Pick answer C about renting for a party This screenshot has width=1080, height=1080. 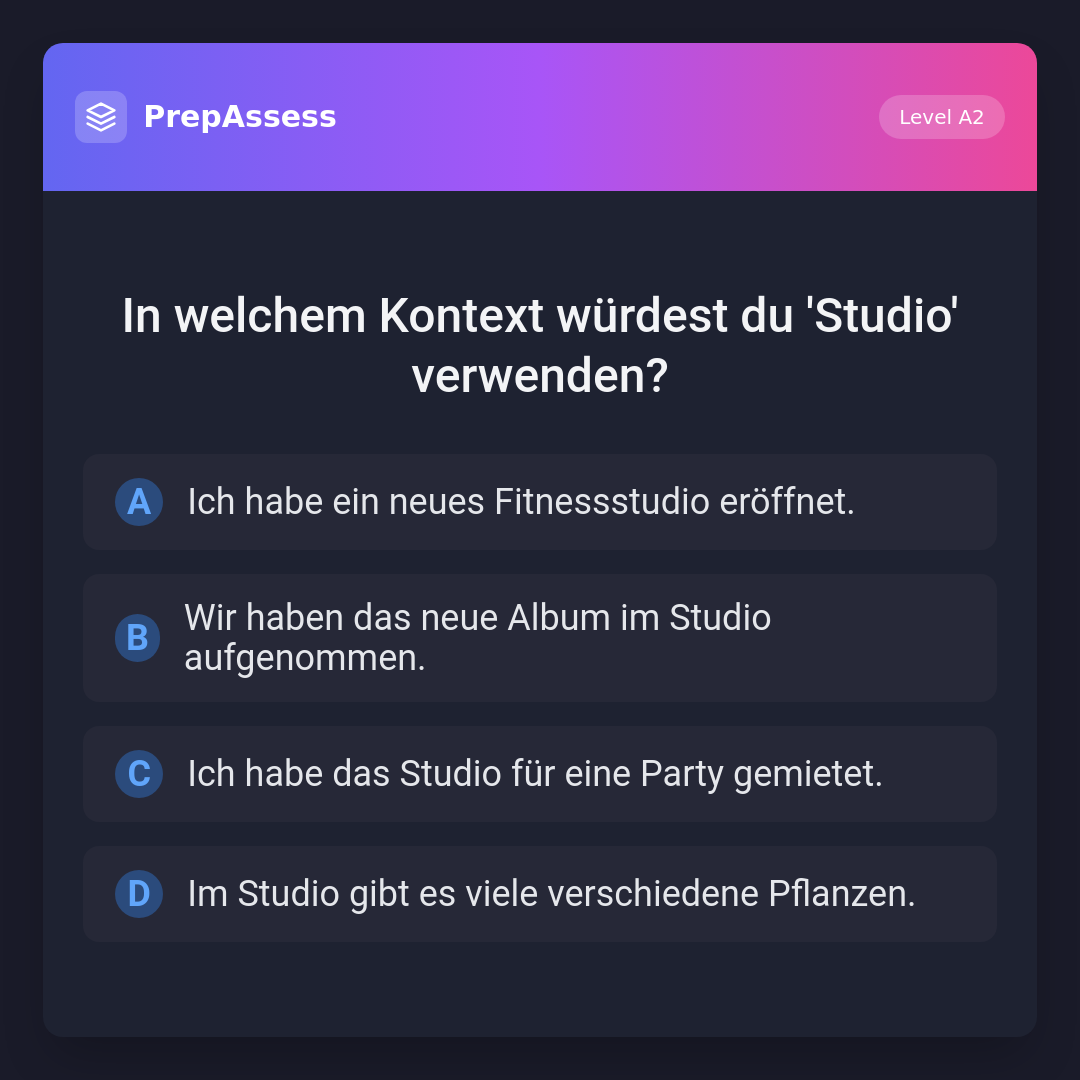[540, 774]
